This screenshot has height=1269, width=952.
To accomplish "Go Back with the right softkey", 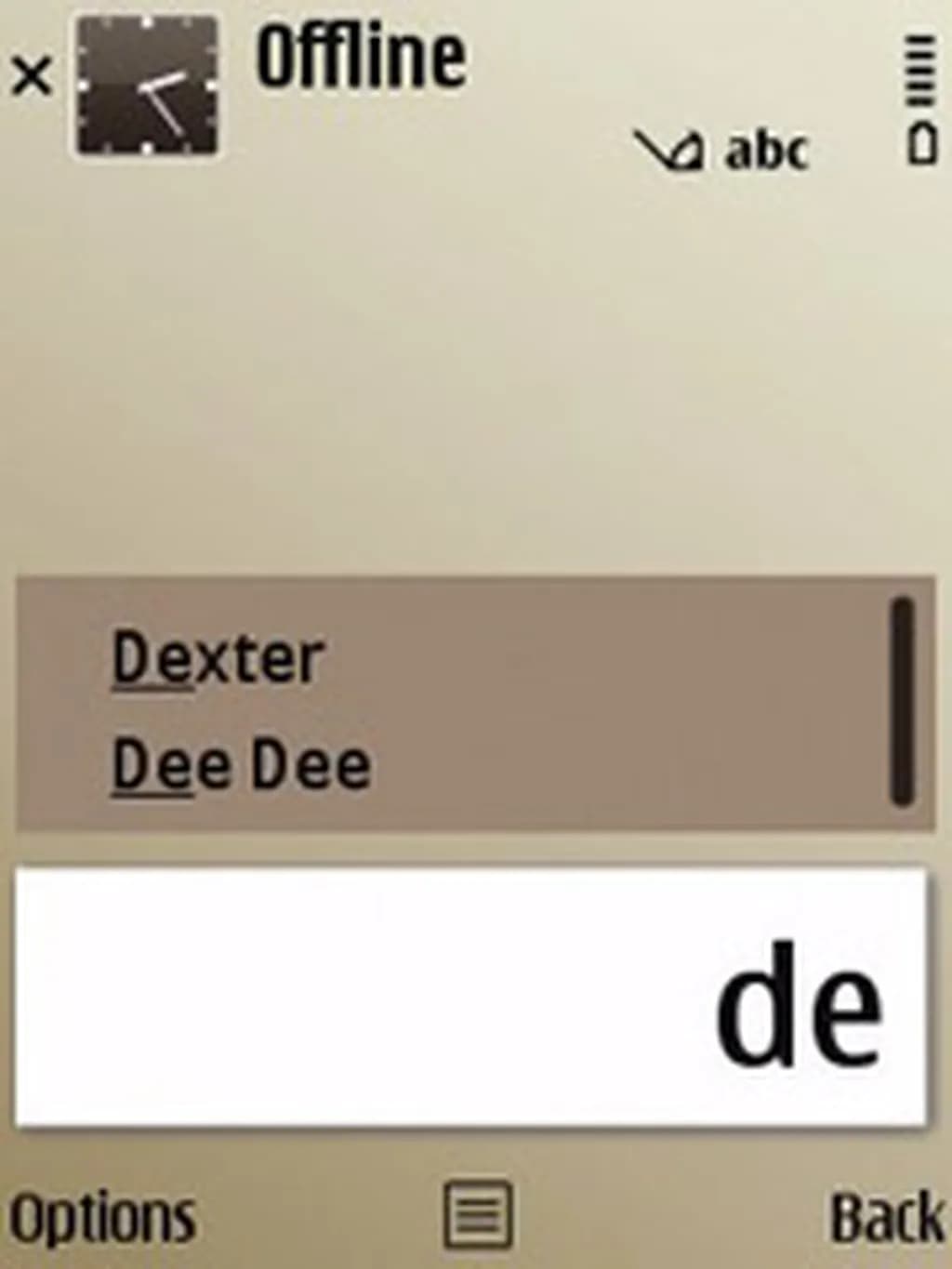I will pos(886,1217).
